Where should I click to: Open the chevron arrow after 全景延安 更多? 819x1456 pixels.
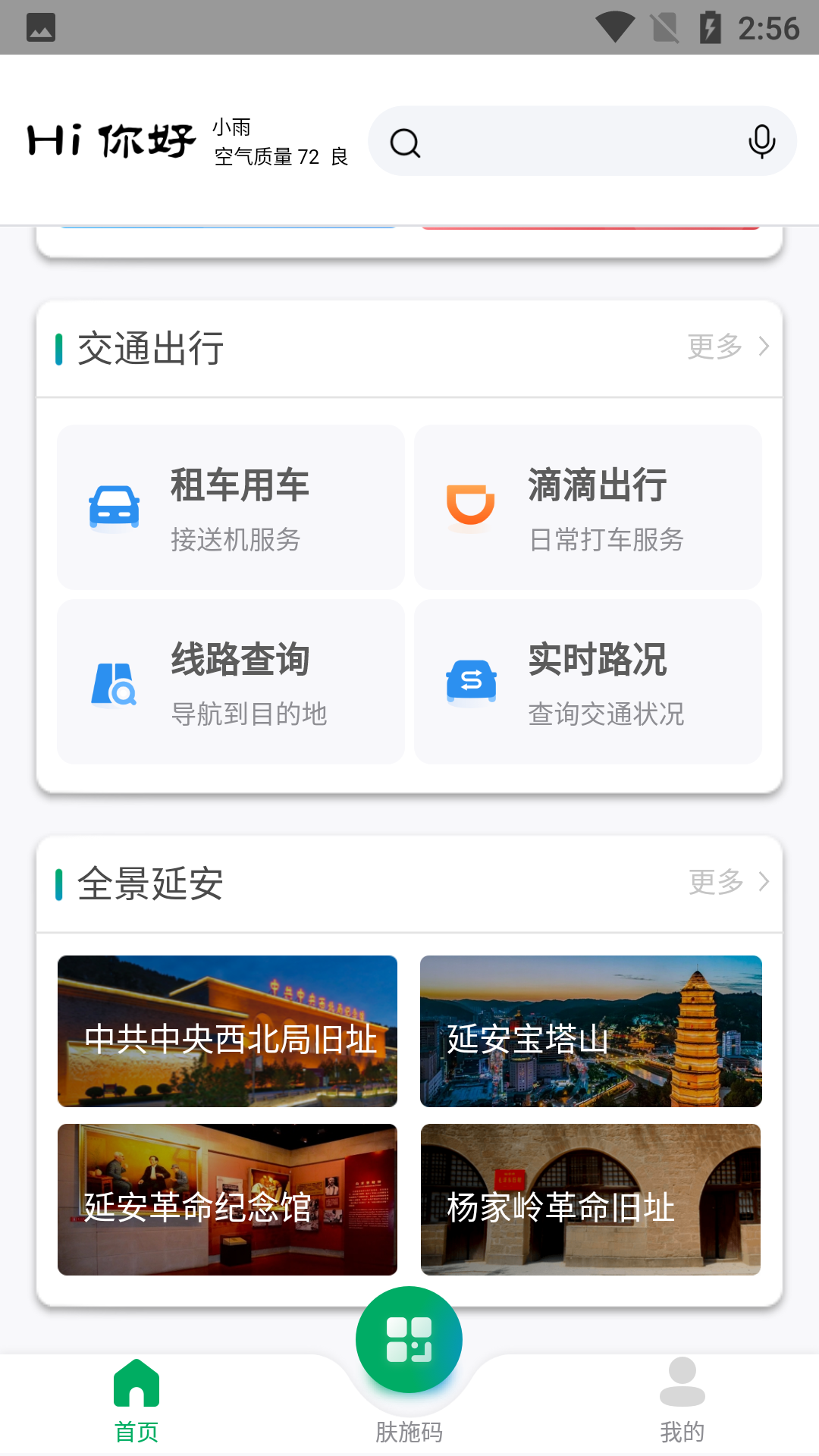(x=763, y=883)
